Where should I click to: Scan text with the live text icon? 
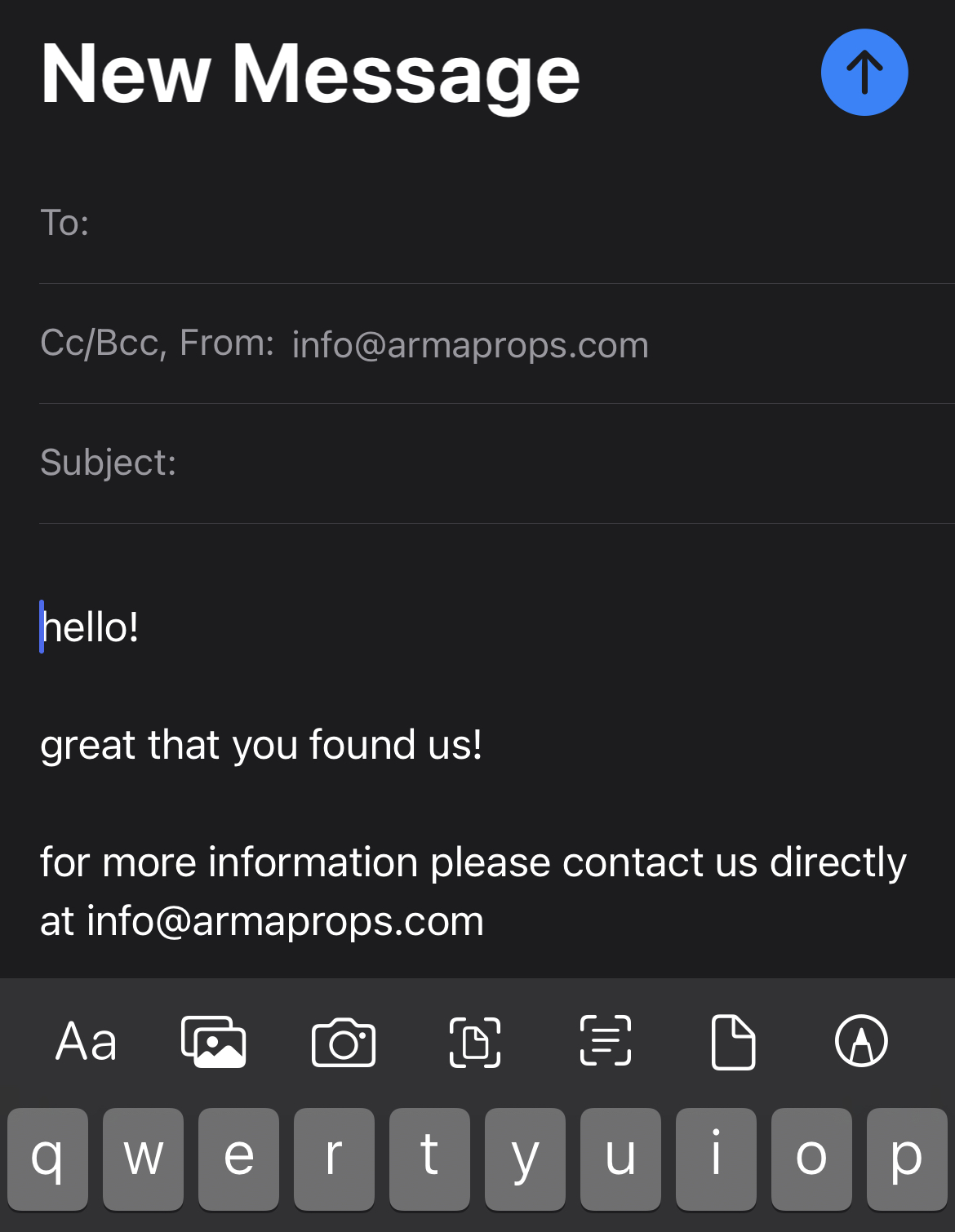point(605,1042)
